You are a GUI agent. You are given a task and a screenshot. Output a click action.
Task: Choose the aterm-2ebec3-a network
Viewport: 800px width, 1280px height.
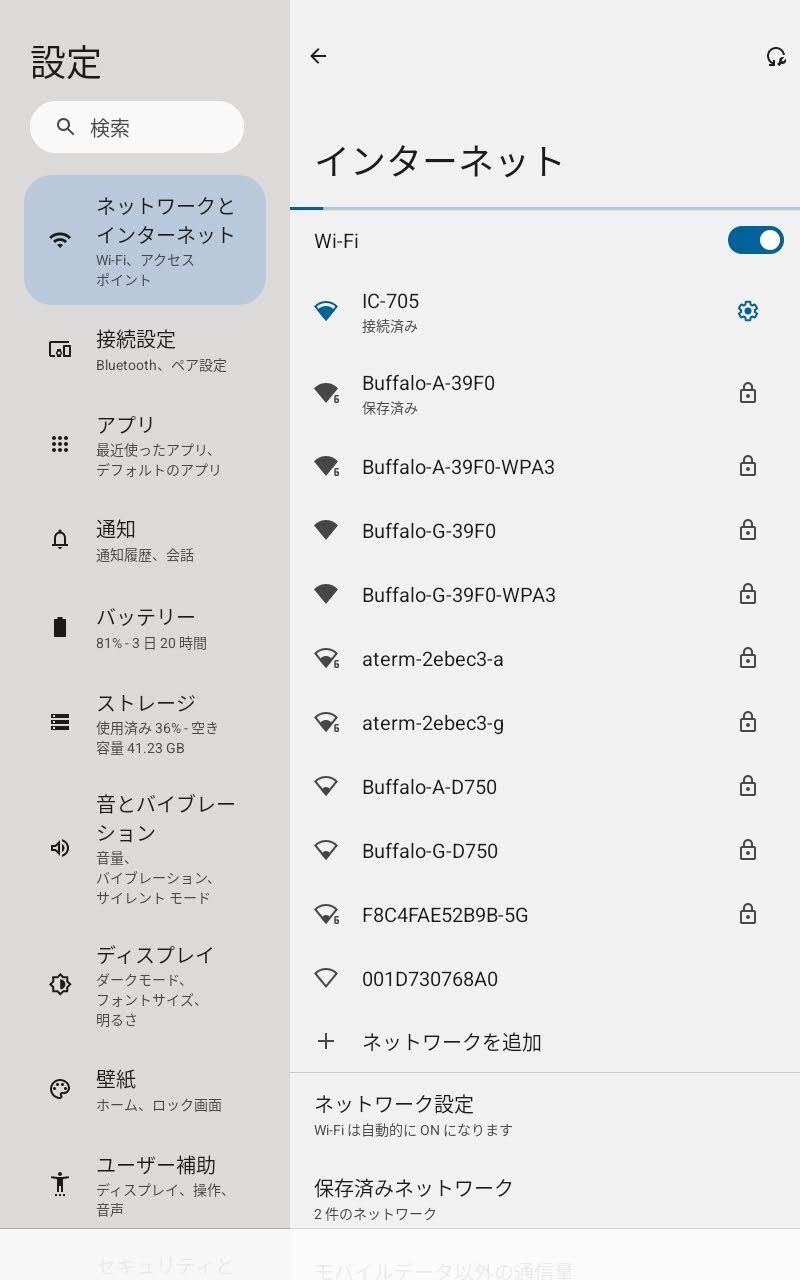tap(545, 659)
